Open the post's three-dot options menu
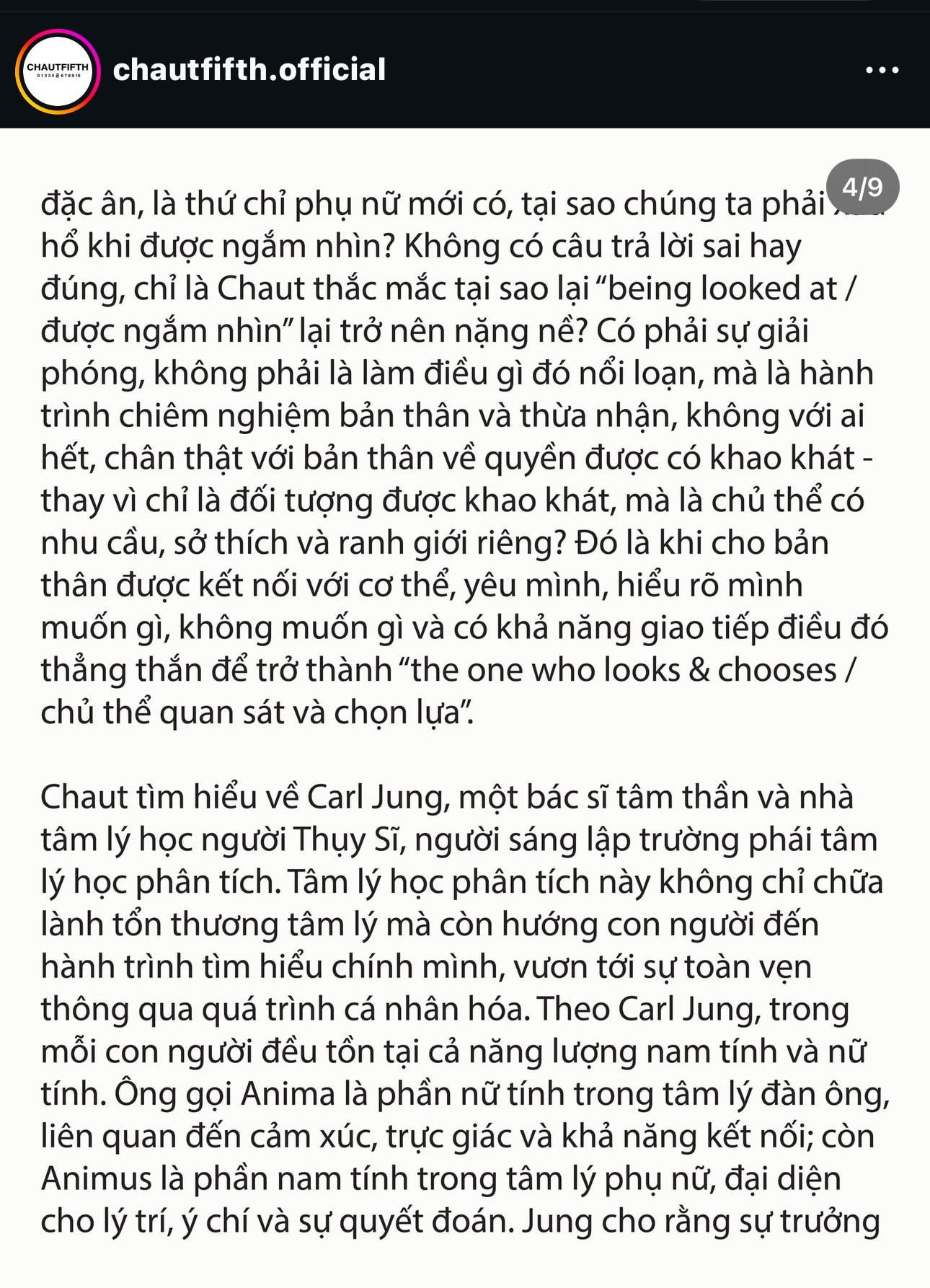Image resolution: width=930 pixels, height=1288 pixels. [882, 70]
